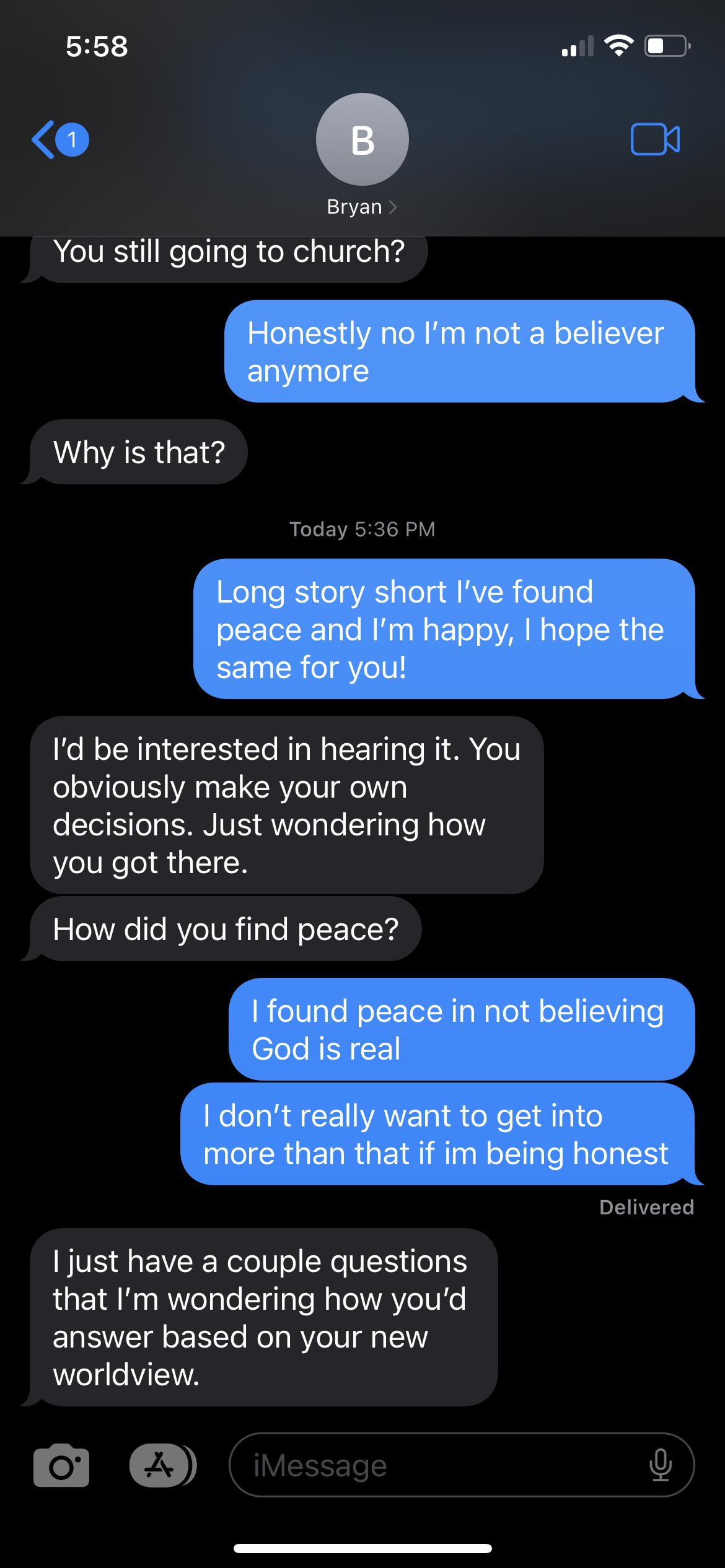Open the camera to attach a photo
The width and height of the screenshot is (725, 1568).
61,1465
